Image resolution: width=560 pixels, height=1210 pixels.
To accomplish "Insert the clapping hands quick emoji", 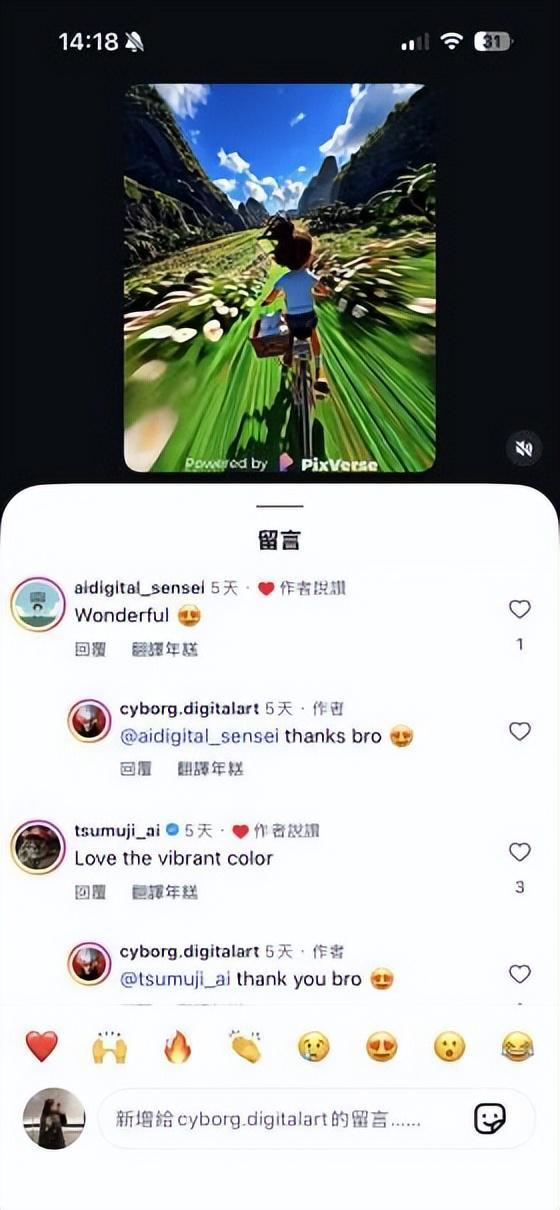I will [x=245, y=1047].
